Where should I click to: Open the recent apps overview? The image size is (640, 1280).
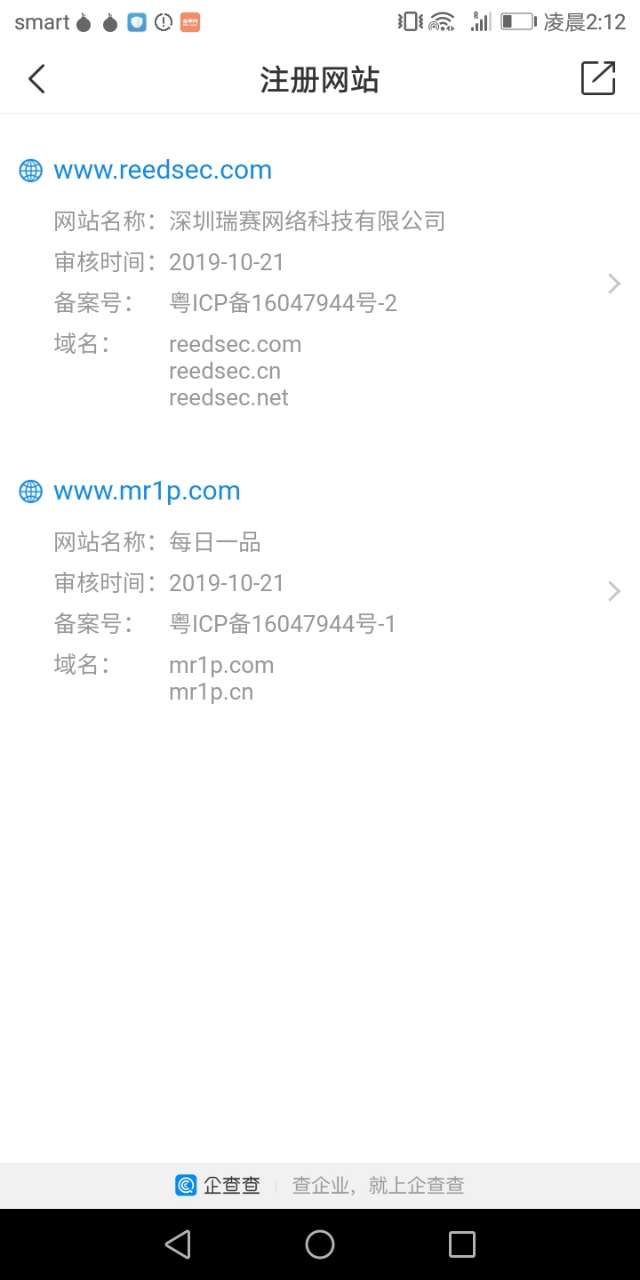pos(462,1244)
